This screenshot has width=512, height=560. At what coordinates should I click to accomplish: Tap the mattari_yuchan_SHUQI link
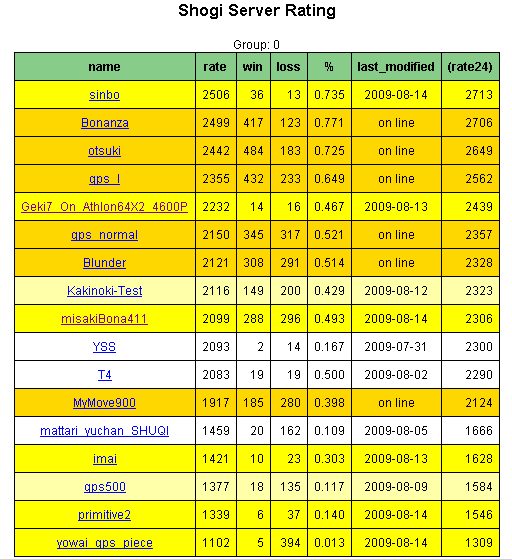(104, 431)
